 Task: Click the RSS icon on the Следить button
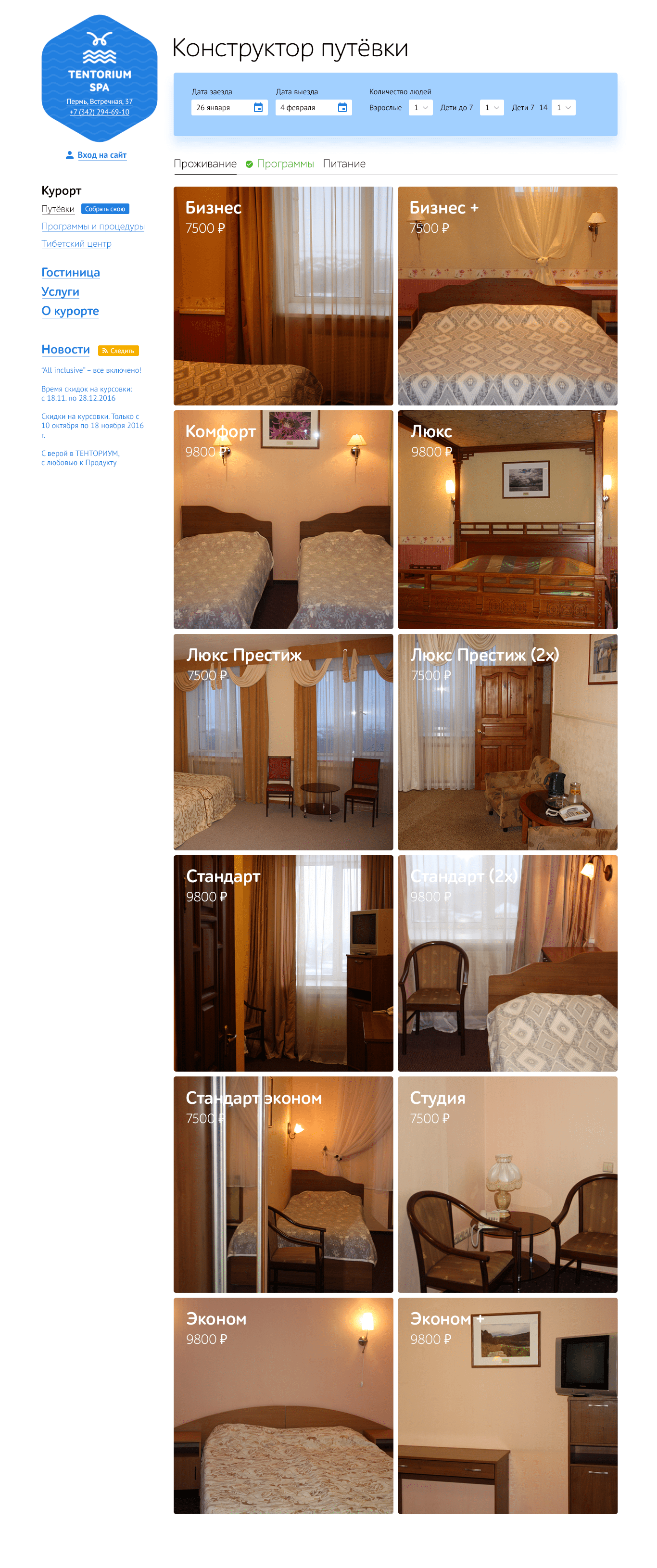point(106,350)
